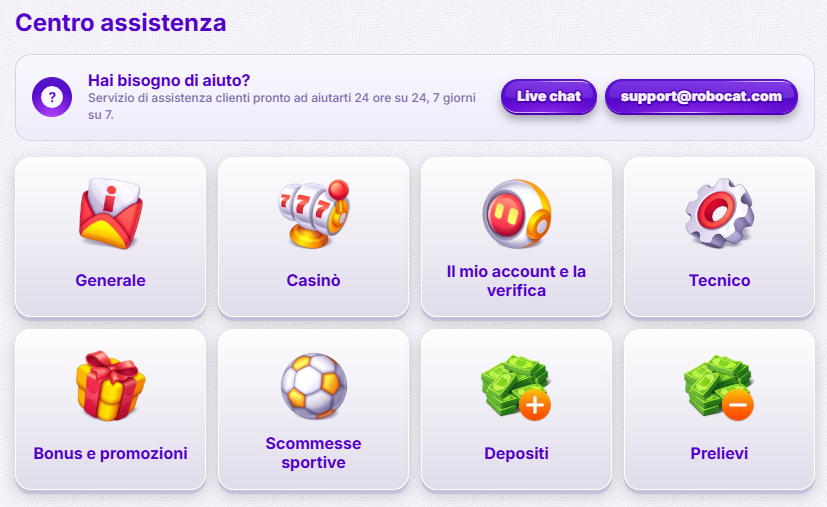Go to the Depositi help section
Screen dimensions: 827x507
point(516,410)
